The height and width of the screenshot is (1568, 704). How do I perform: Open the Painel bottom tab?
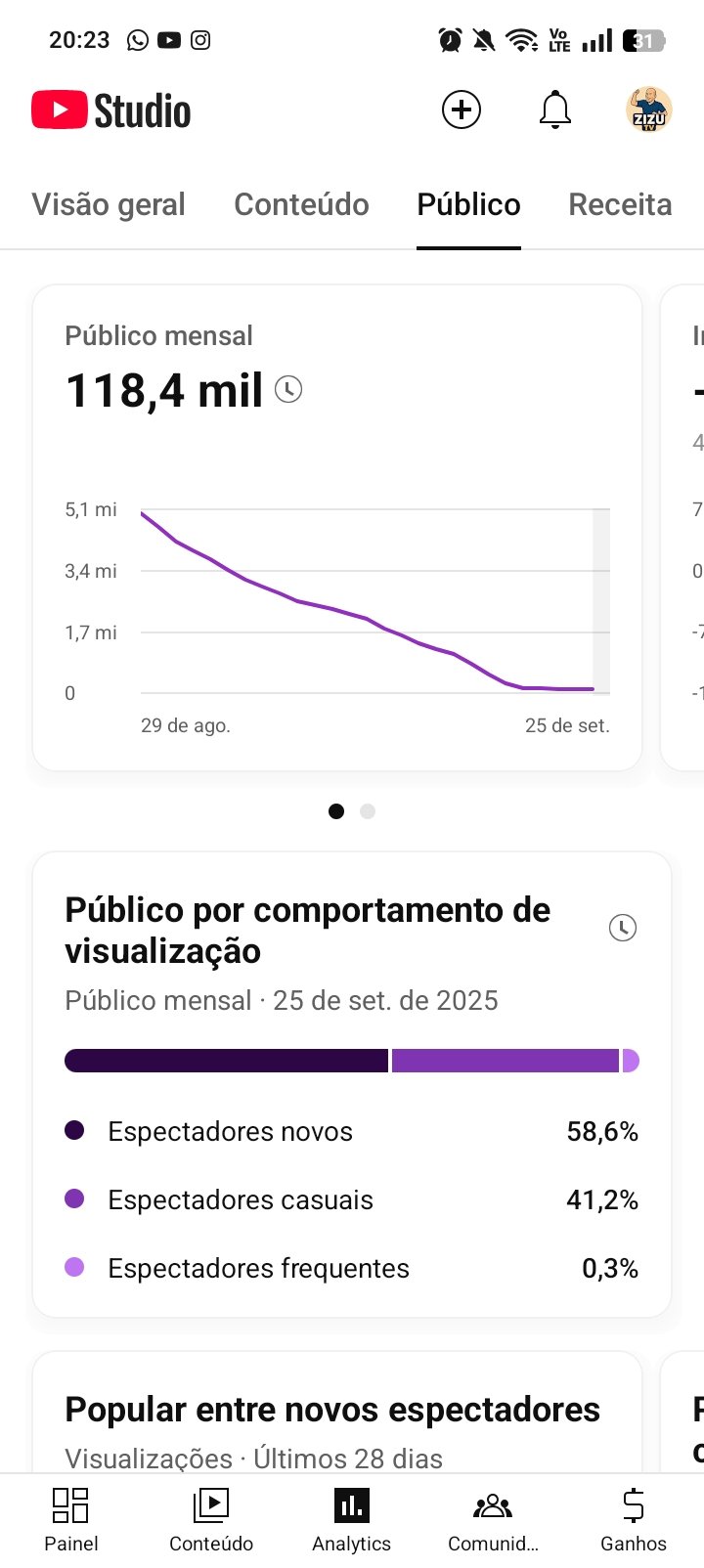click(71, 1519)
